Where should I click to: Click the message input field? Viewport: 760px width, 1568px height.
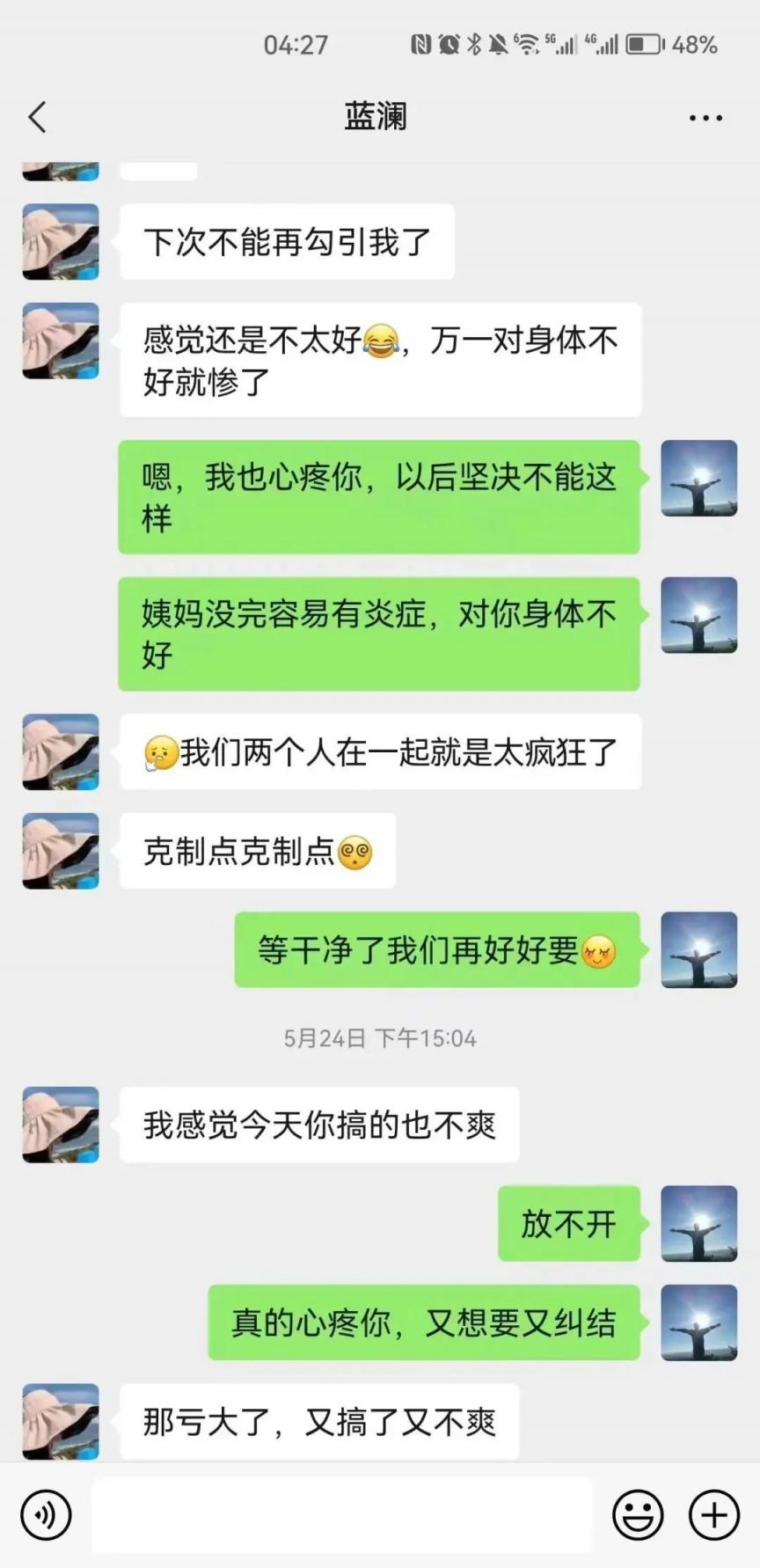pos(343,1515)
